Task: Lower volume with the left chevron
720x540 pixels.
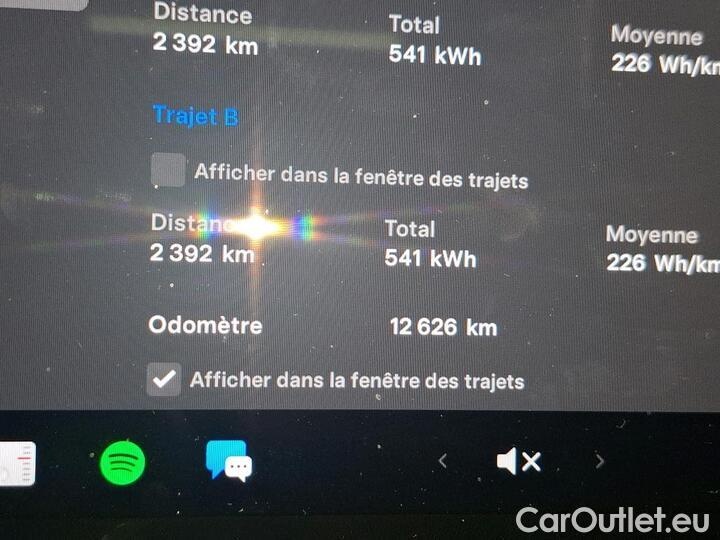Action: (443, 461)
